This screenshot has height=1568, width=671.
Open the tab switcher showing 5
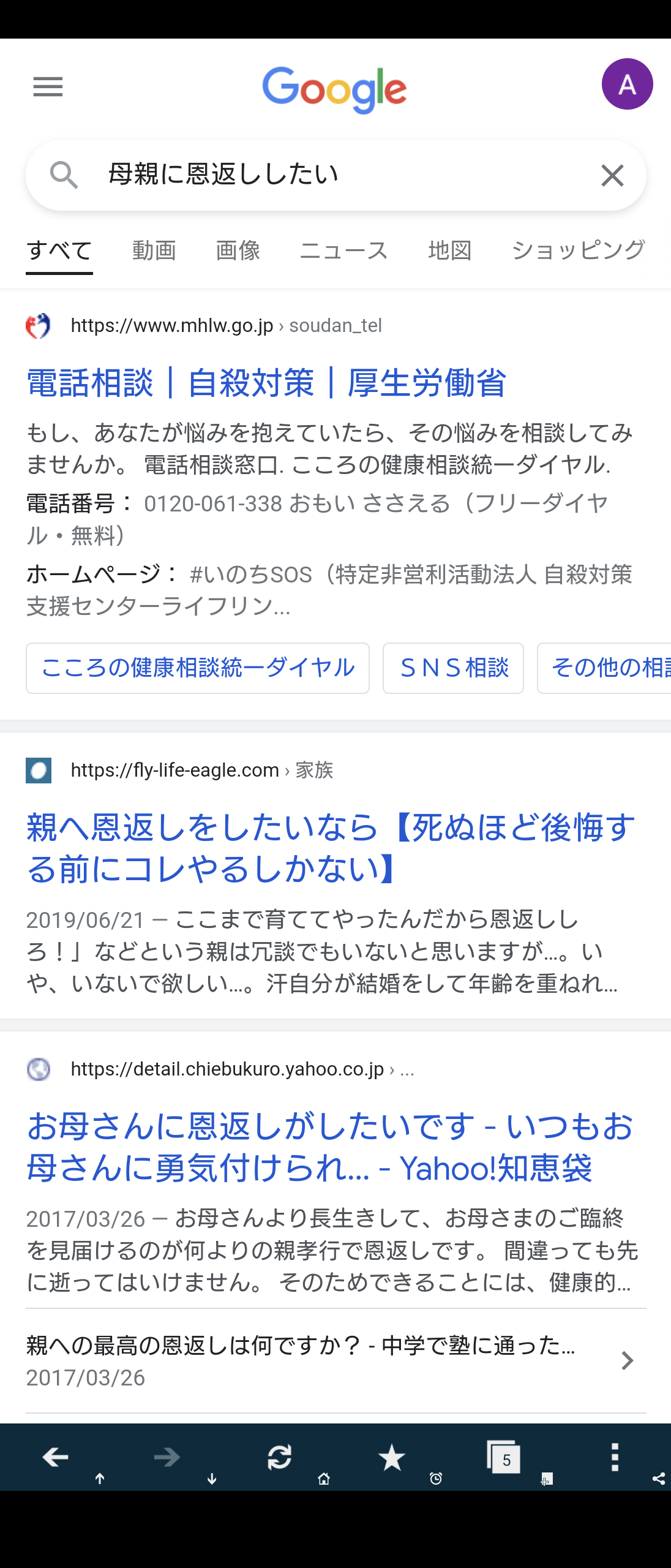(x=504, y=1457)
